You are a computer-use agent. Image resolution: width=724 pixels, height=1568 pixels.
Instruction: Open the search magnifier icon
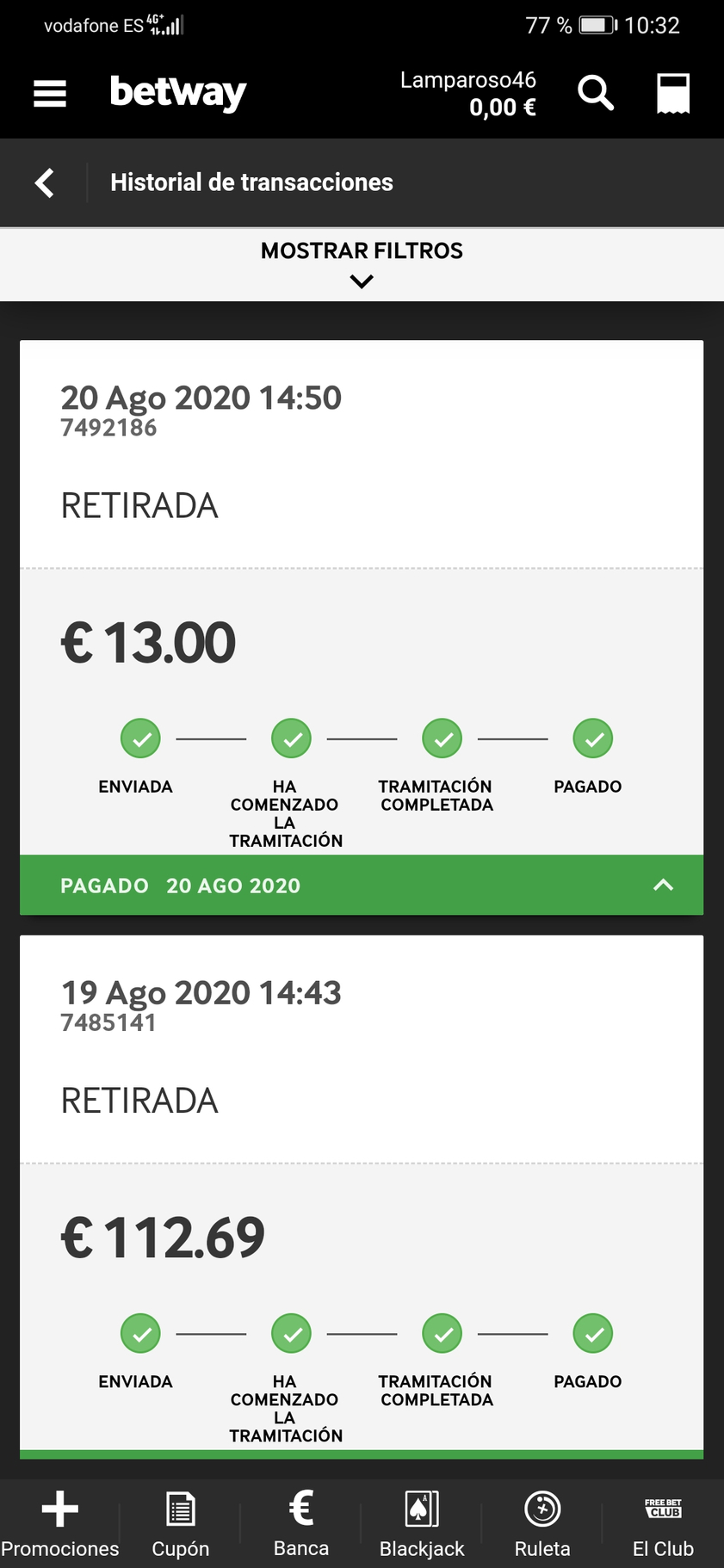click(x=596, y=92)
